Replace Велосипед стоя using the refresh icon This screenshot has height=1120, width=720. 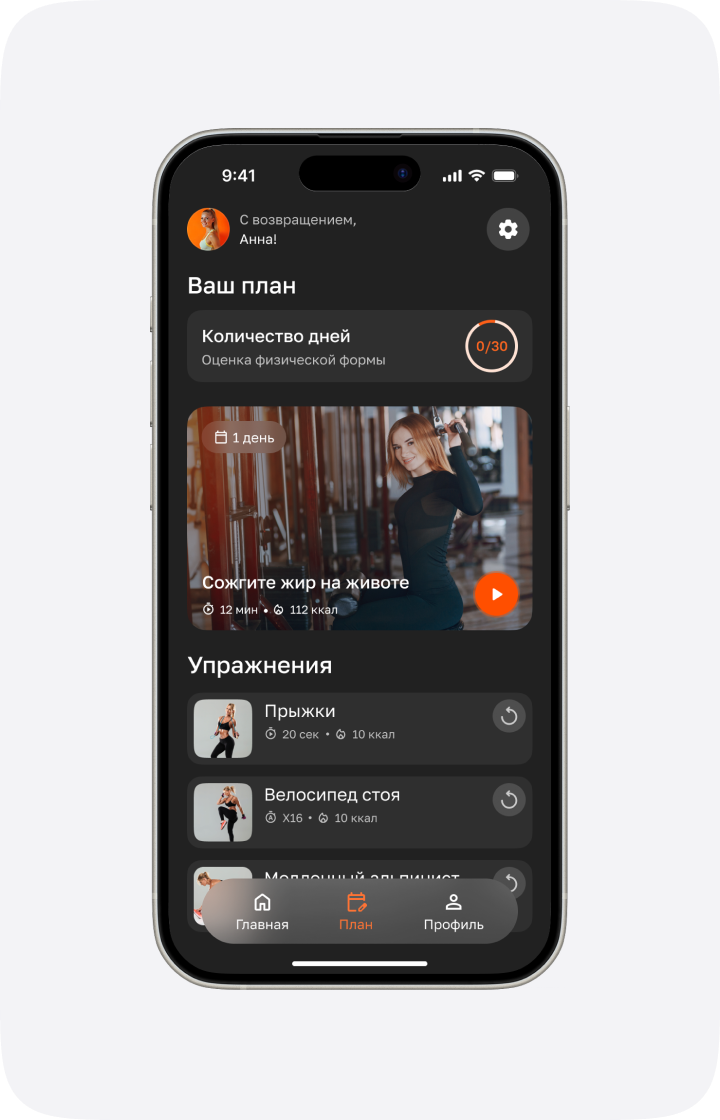click(x=509, y=799)
